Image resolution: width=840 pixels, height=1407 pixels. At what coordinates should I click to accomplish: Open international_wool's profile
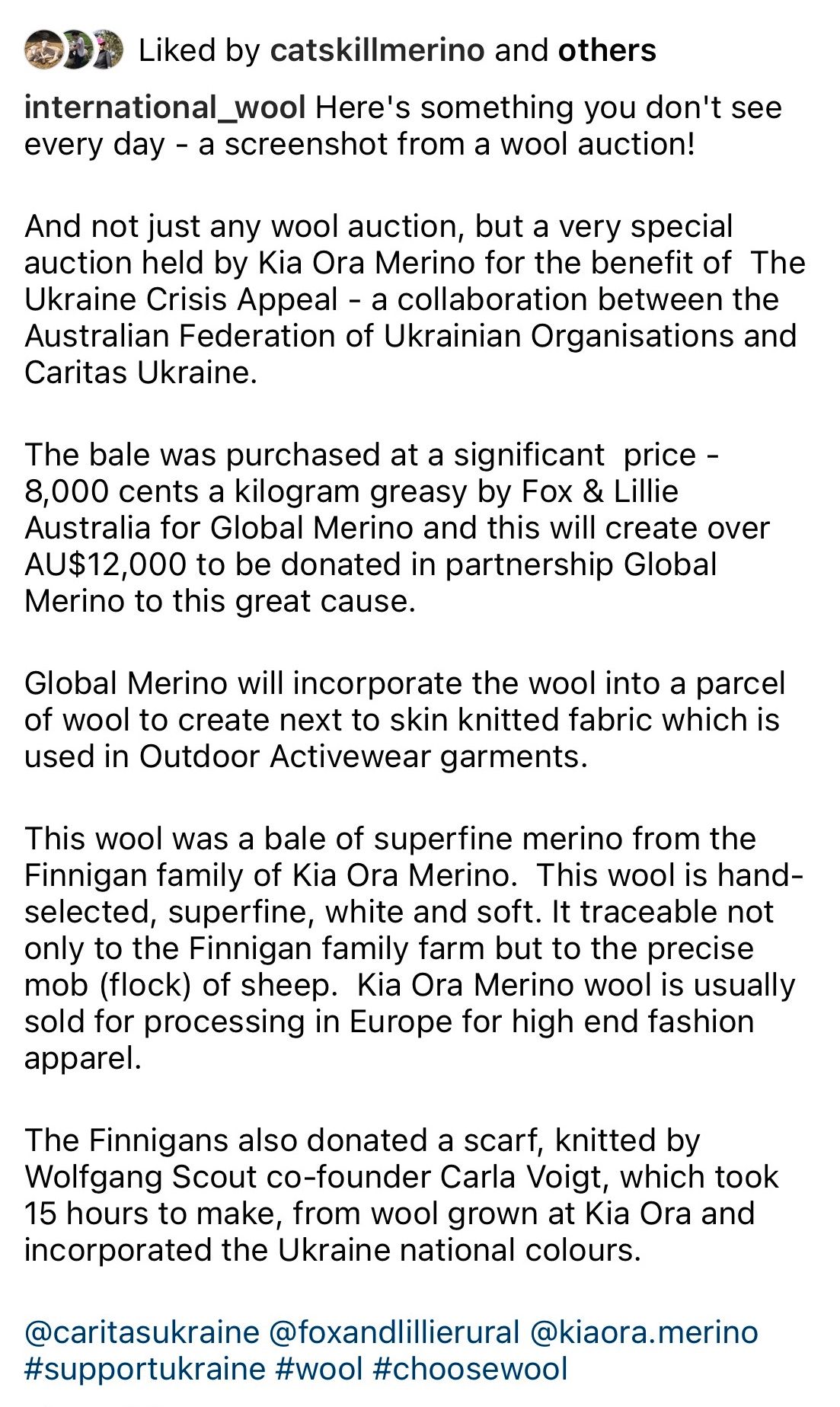pos(164,107)
